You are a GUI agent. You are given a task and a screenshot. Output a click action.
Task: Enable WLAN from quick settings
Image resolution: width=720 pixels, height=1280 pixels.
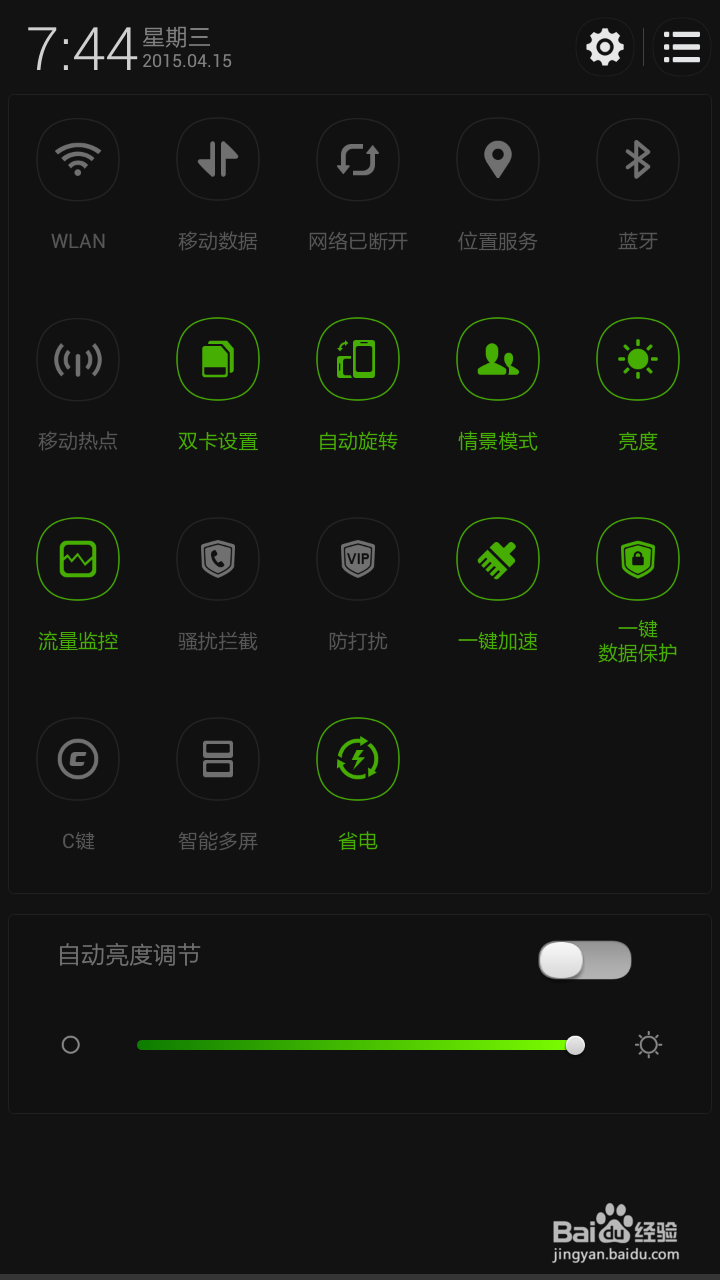[x=78, y=160]
